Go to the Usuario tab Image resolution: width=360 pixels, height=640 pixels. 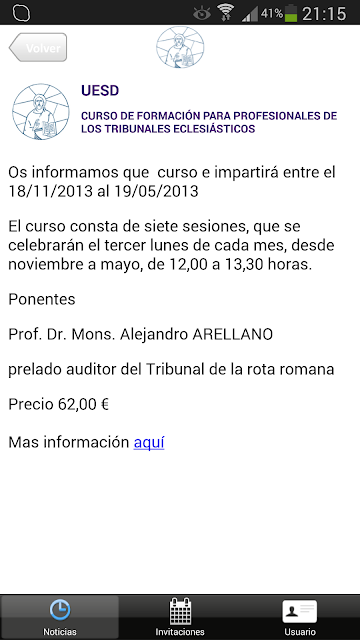300,617
